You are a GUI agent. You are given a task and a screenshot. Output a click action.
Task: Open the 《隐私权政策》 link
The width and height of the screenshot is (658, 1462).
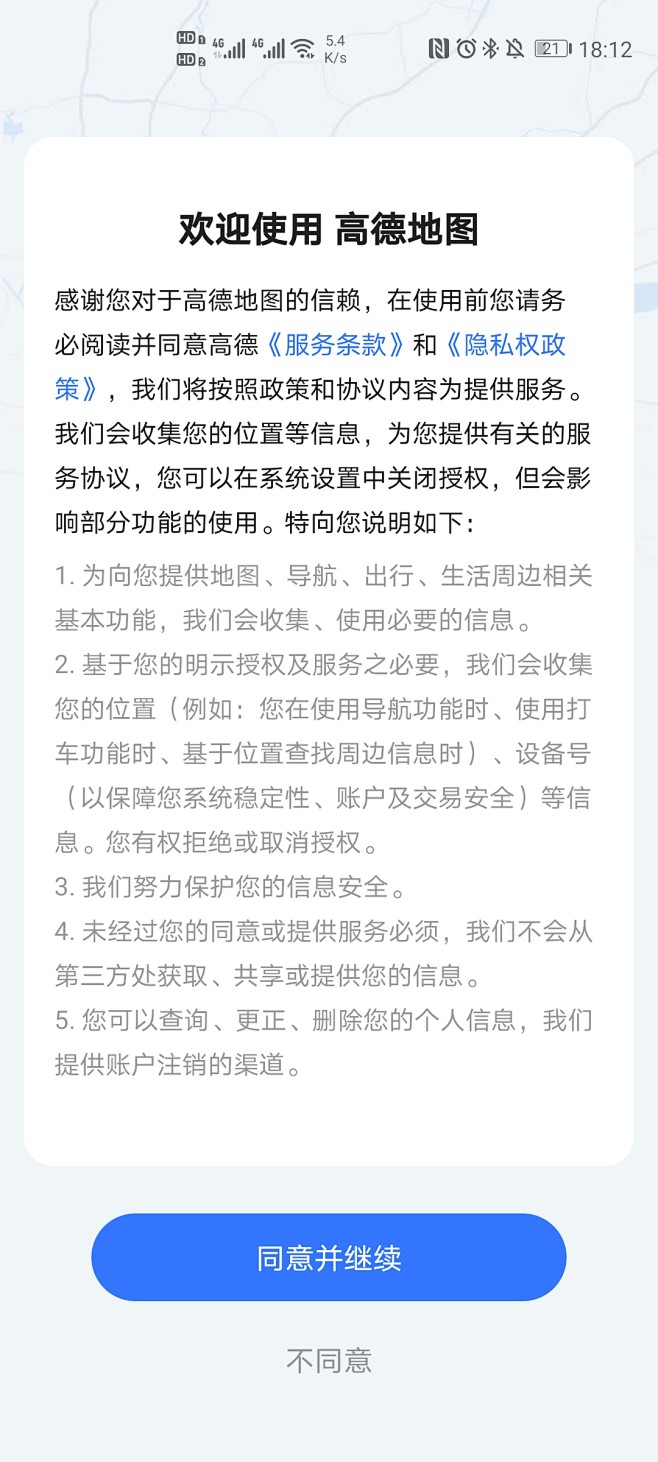pyautogui.click(x=505, y=345)
